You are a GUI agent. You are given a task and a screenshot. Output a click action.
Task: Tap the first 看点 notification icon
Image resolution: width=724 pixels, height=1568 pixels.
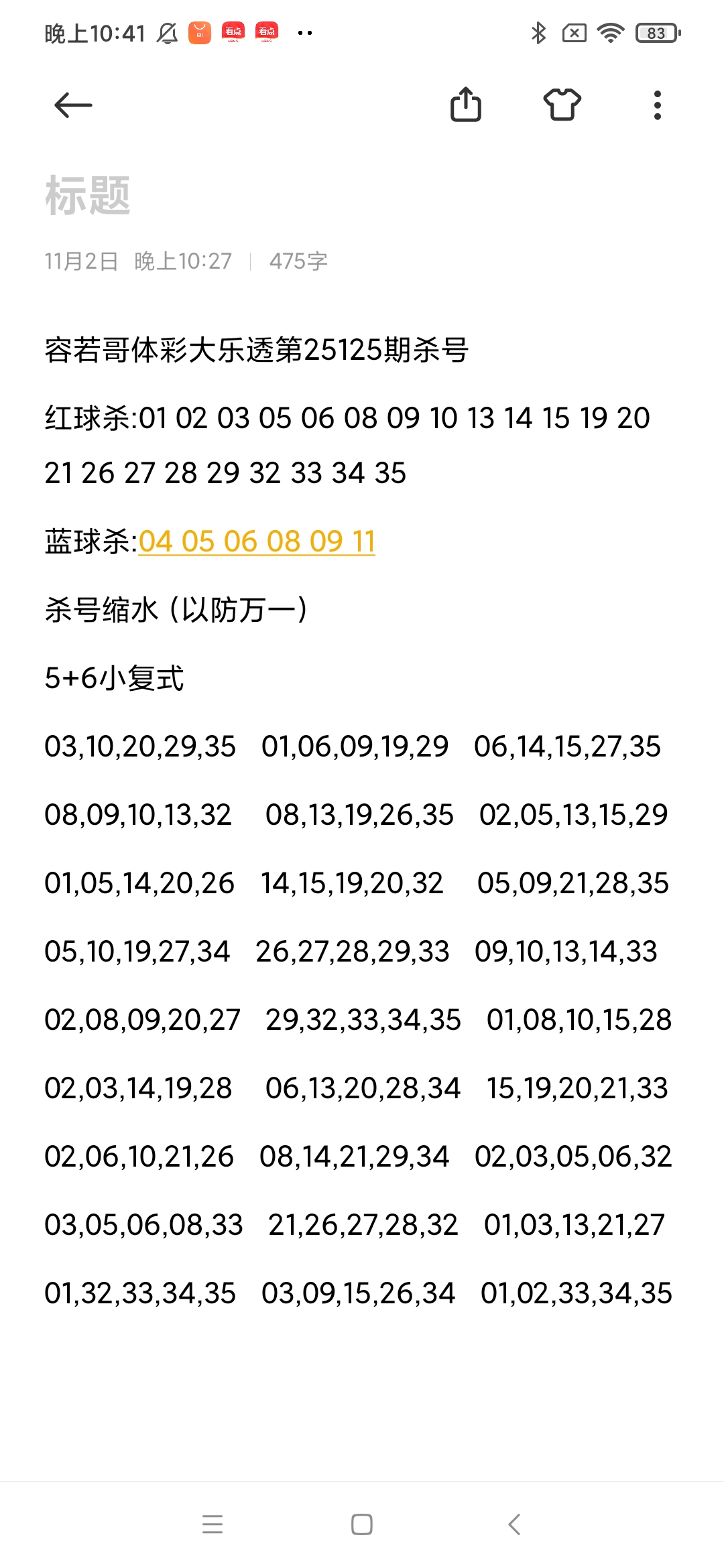233,31
